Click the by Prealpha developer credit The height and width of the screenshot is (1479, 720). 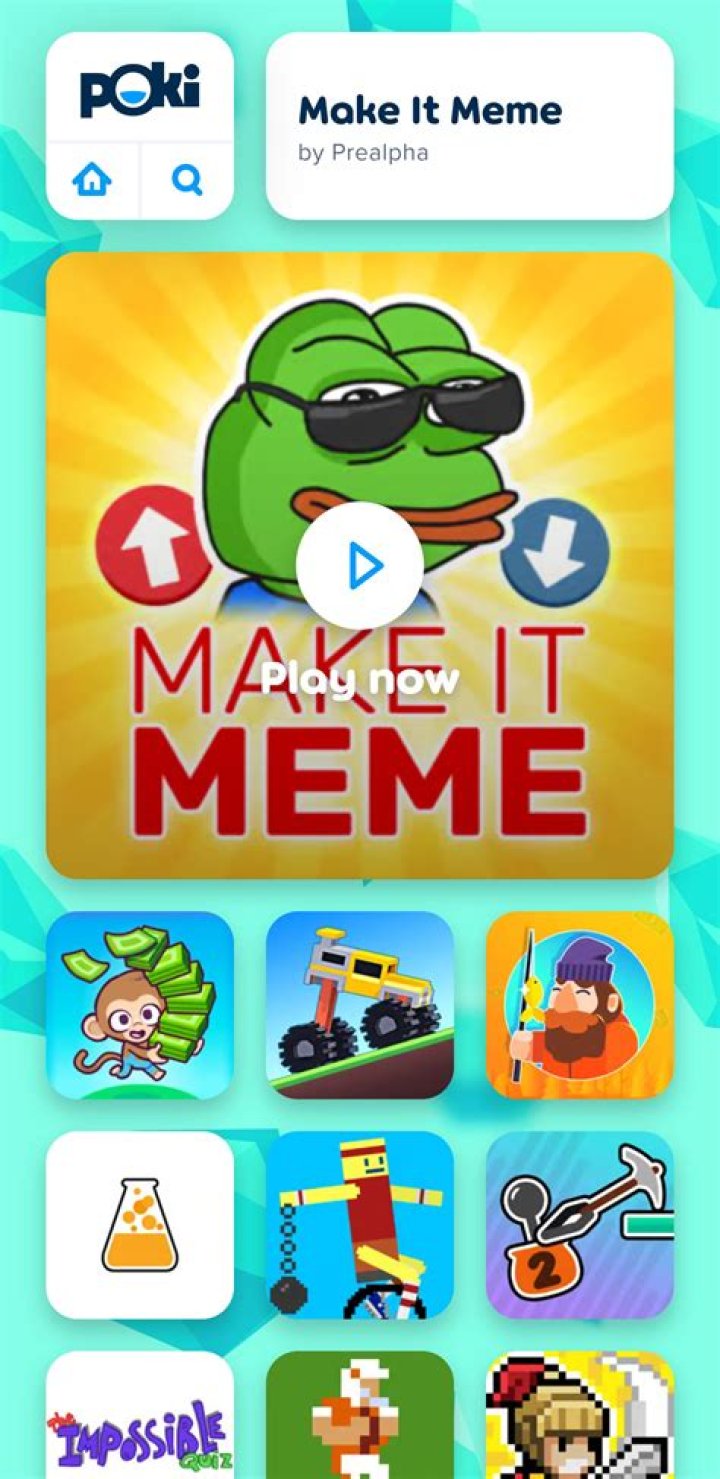(x=365, y=153)
